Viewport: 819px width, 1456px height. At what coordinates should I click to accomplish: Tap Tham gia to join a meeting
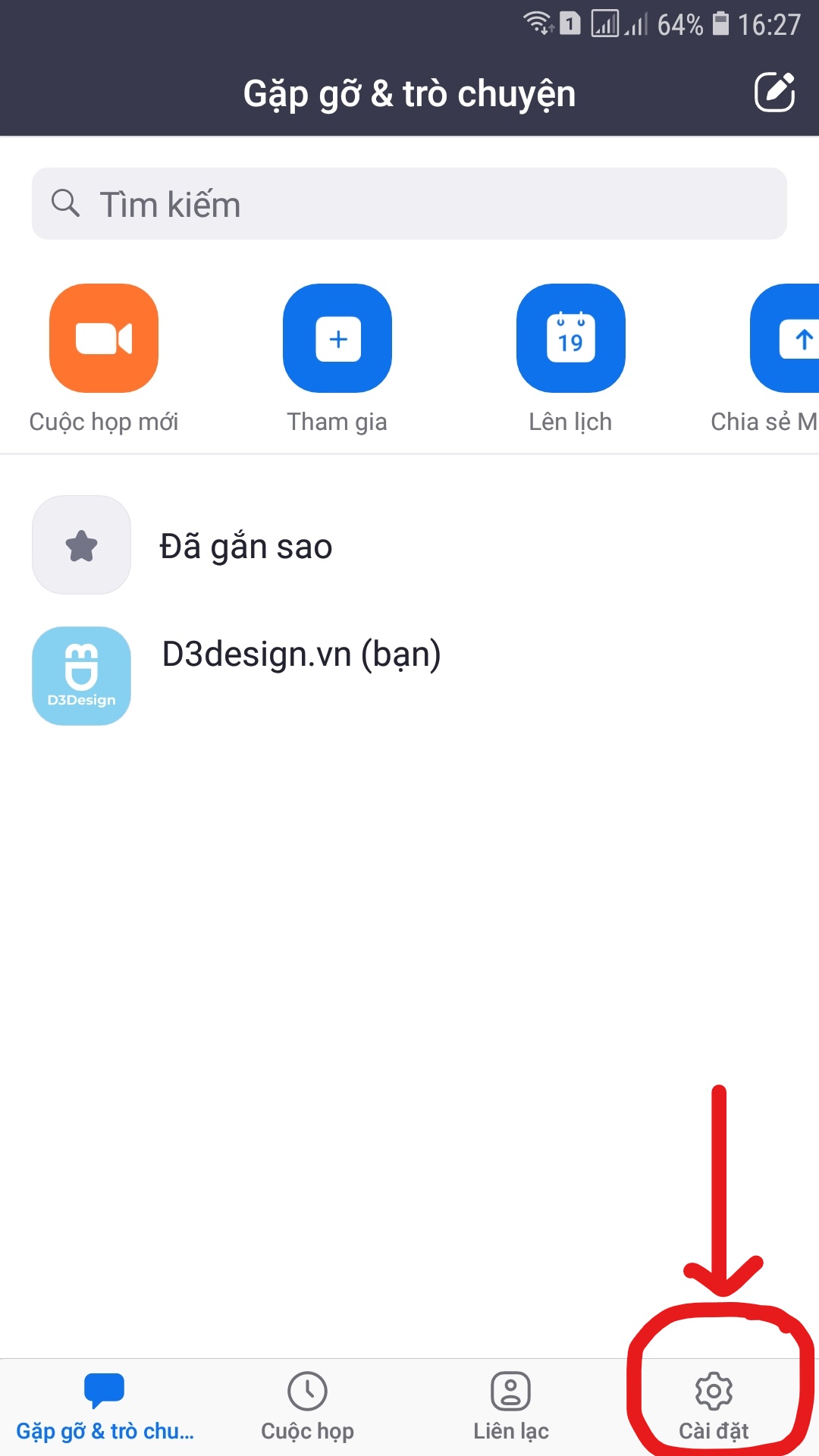337,339
